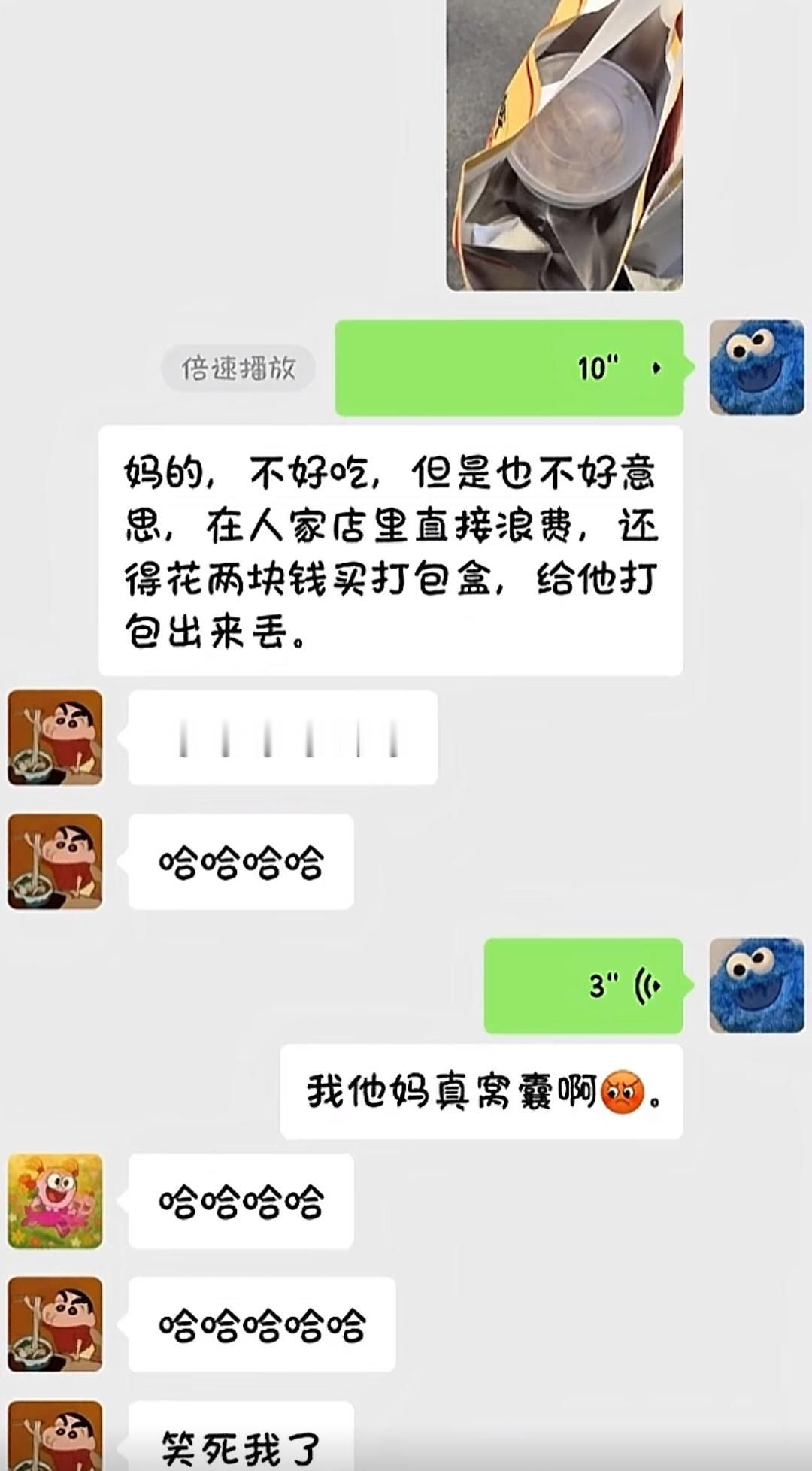812x1471 pixels.
Task: Play the 10-second voice message
Action: [511, 367]
